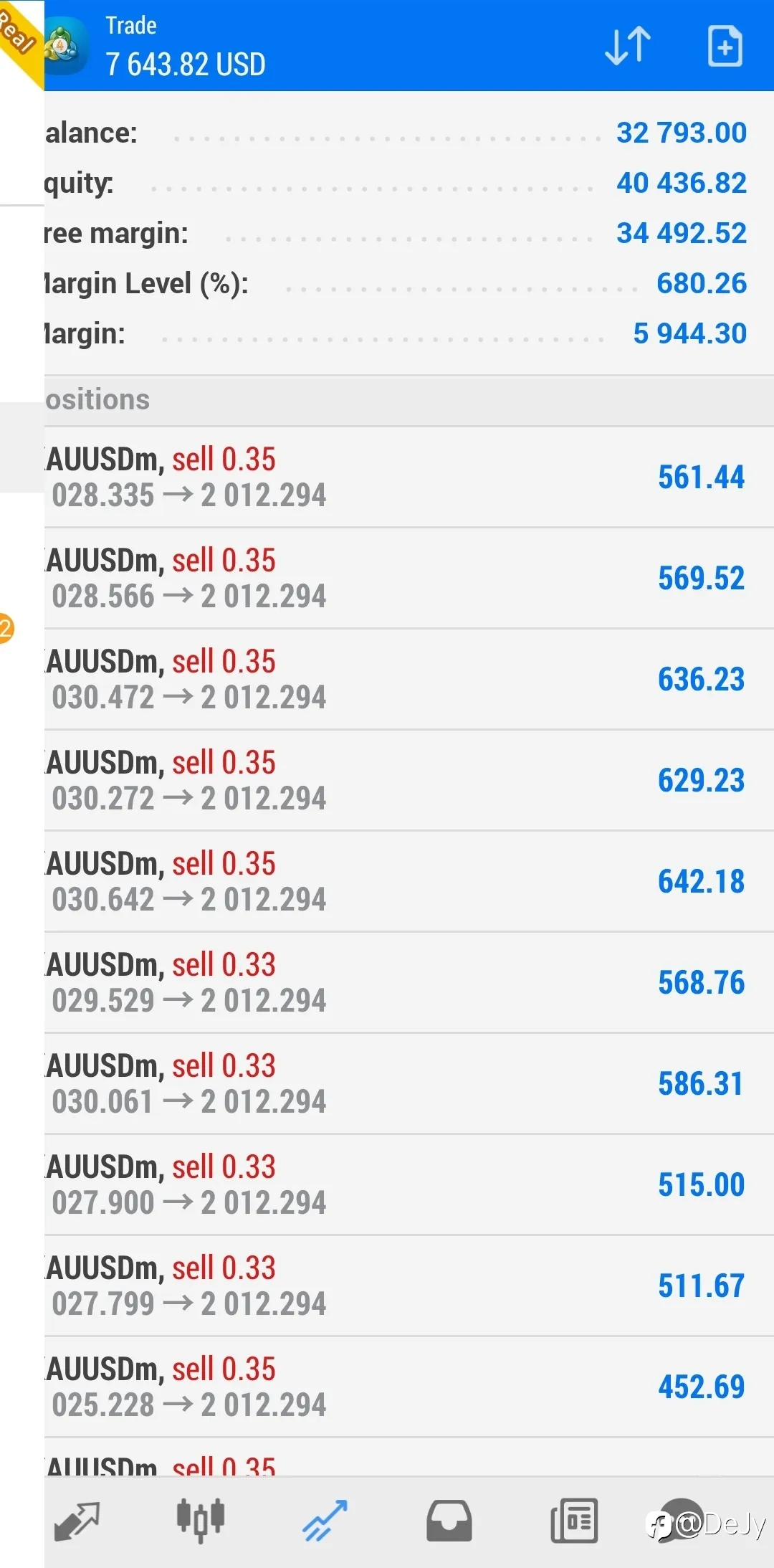Select the Trade tab in bottom bar
This screenshot has height=1568, width=774.
pyautogui.click(x=325, y=1521)
